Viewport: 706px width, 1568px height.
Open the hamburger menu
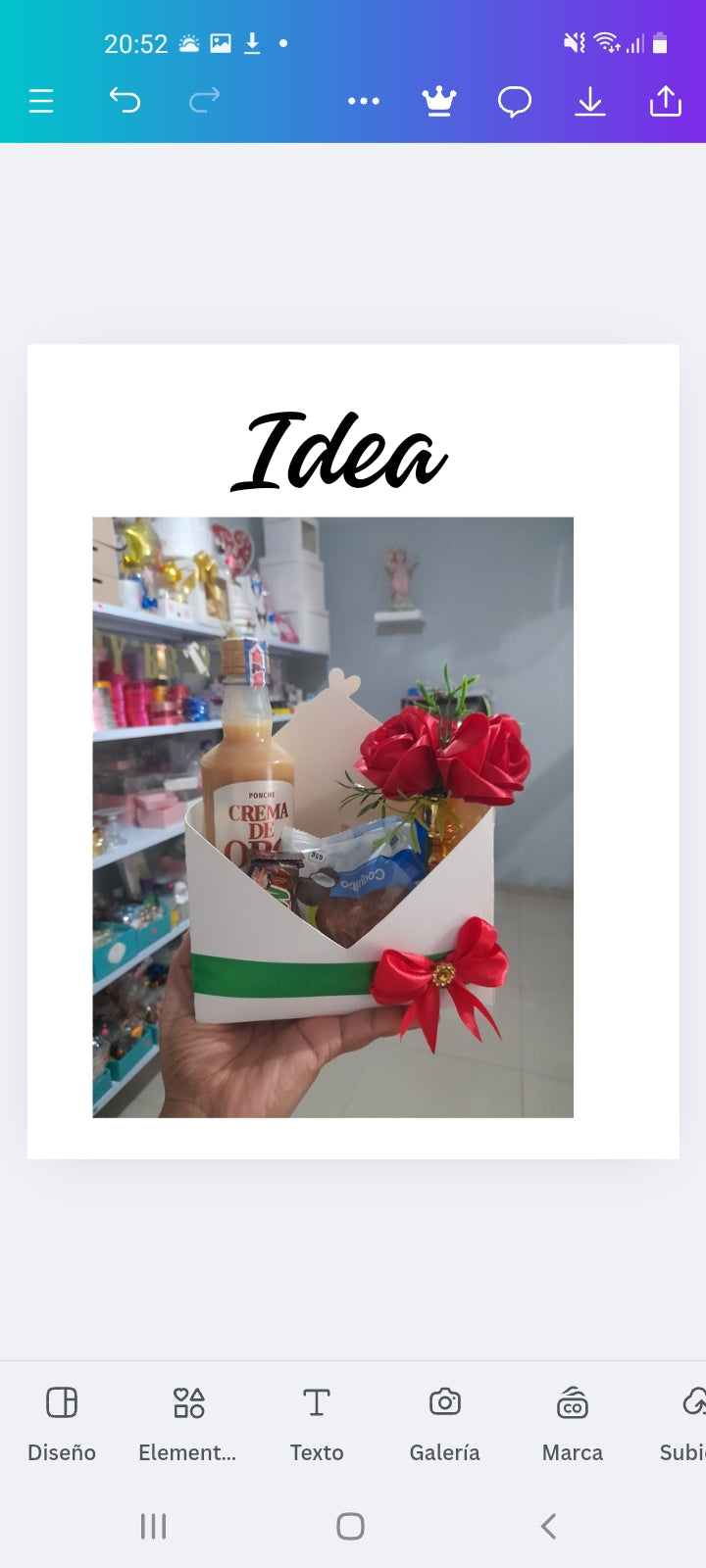click(41, 101)
